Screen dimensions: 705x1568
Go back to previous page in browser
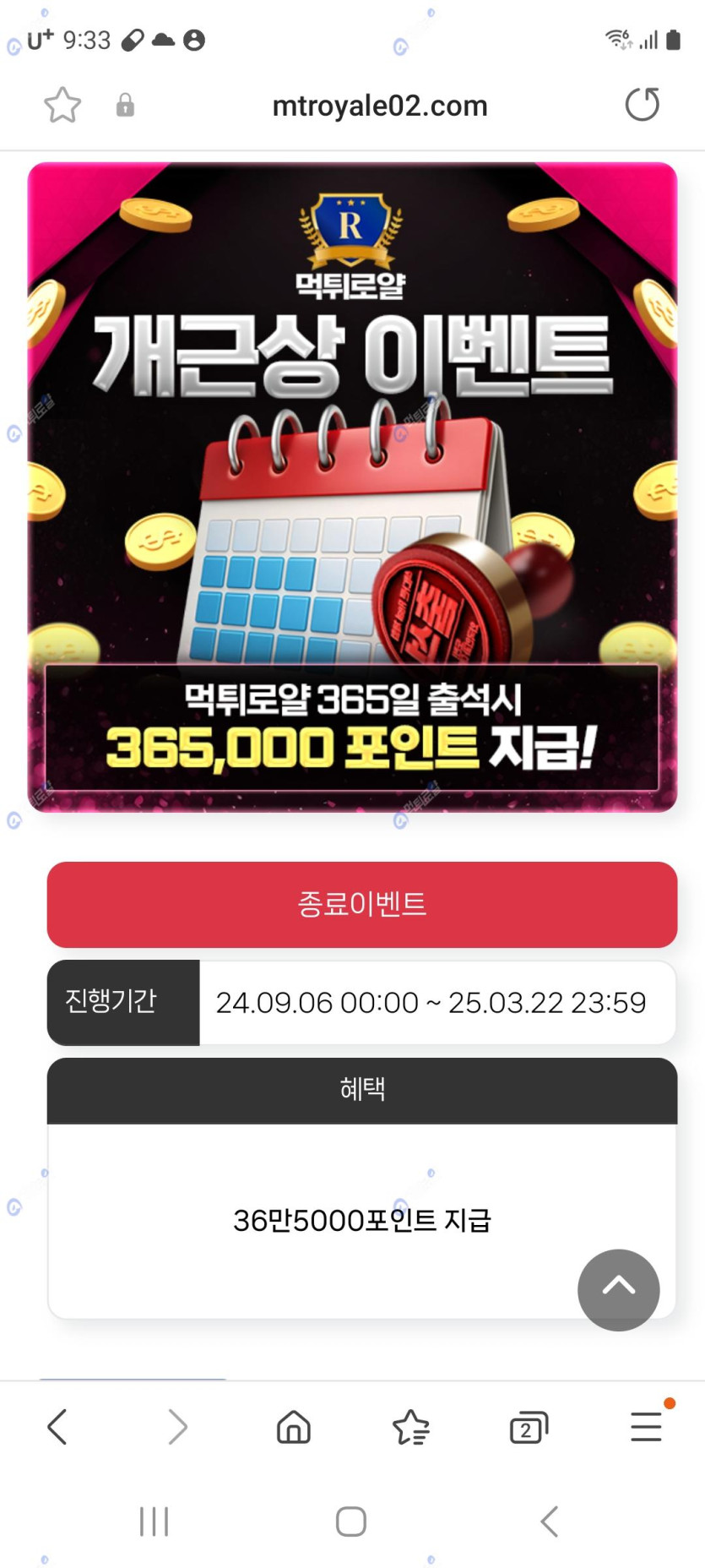coord(57,1427)
